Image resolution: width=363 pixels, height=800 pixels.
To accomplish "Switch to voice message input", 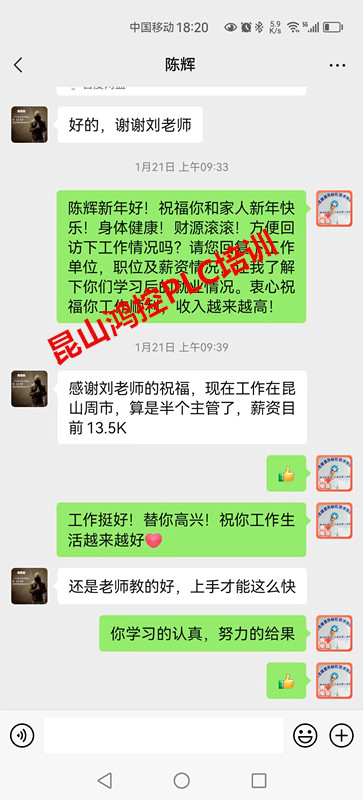I will pyautogui.click(x=22, y=735).
